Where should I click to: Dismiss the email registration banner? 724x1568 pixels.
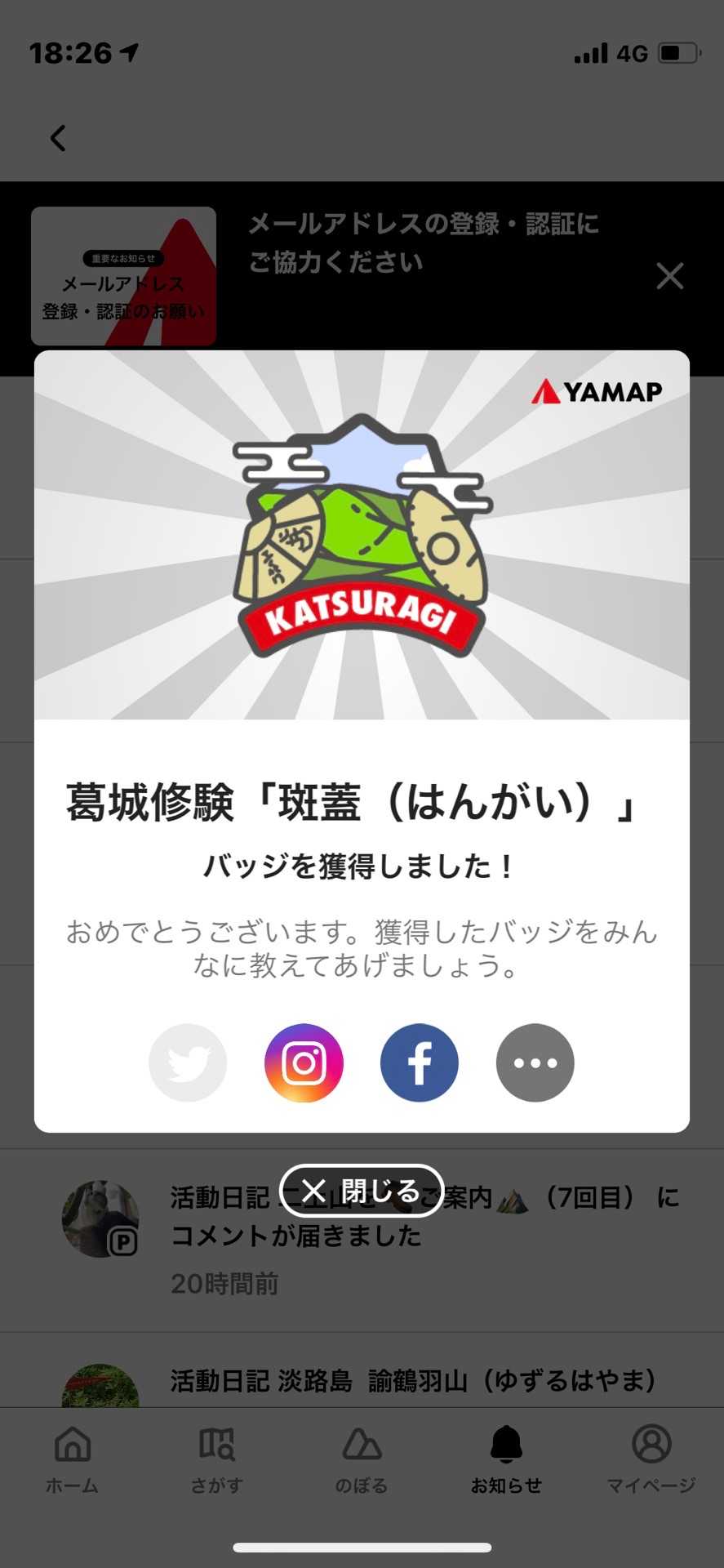(x=669, y=276)
